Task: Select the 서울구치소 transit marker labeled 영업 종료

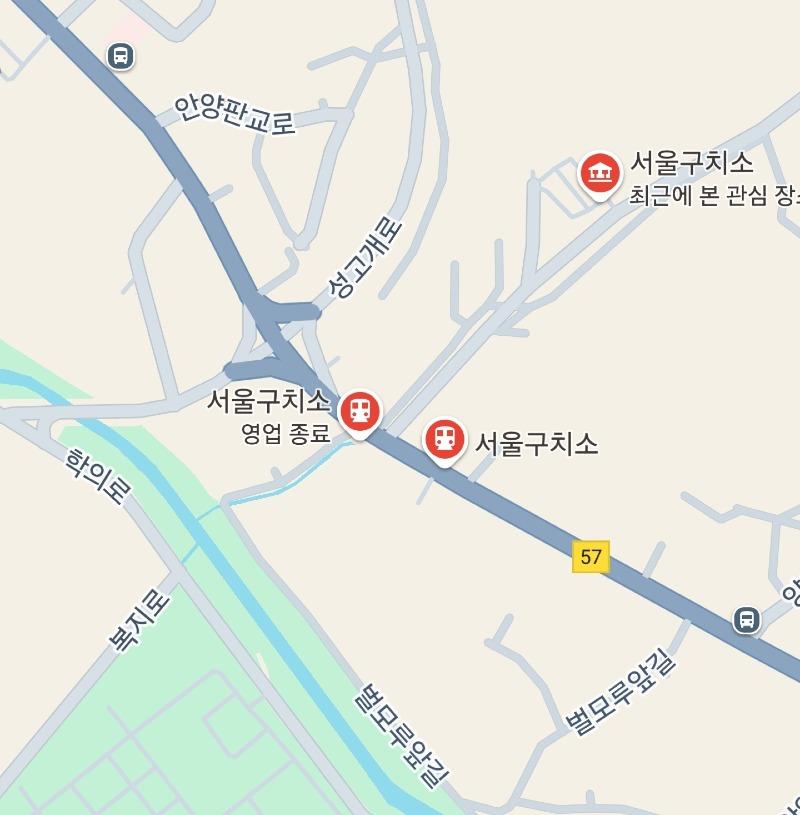Action: pos(359,411)
